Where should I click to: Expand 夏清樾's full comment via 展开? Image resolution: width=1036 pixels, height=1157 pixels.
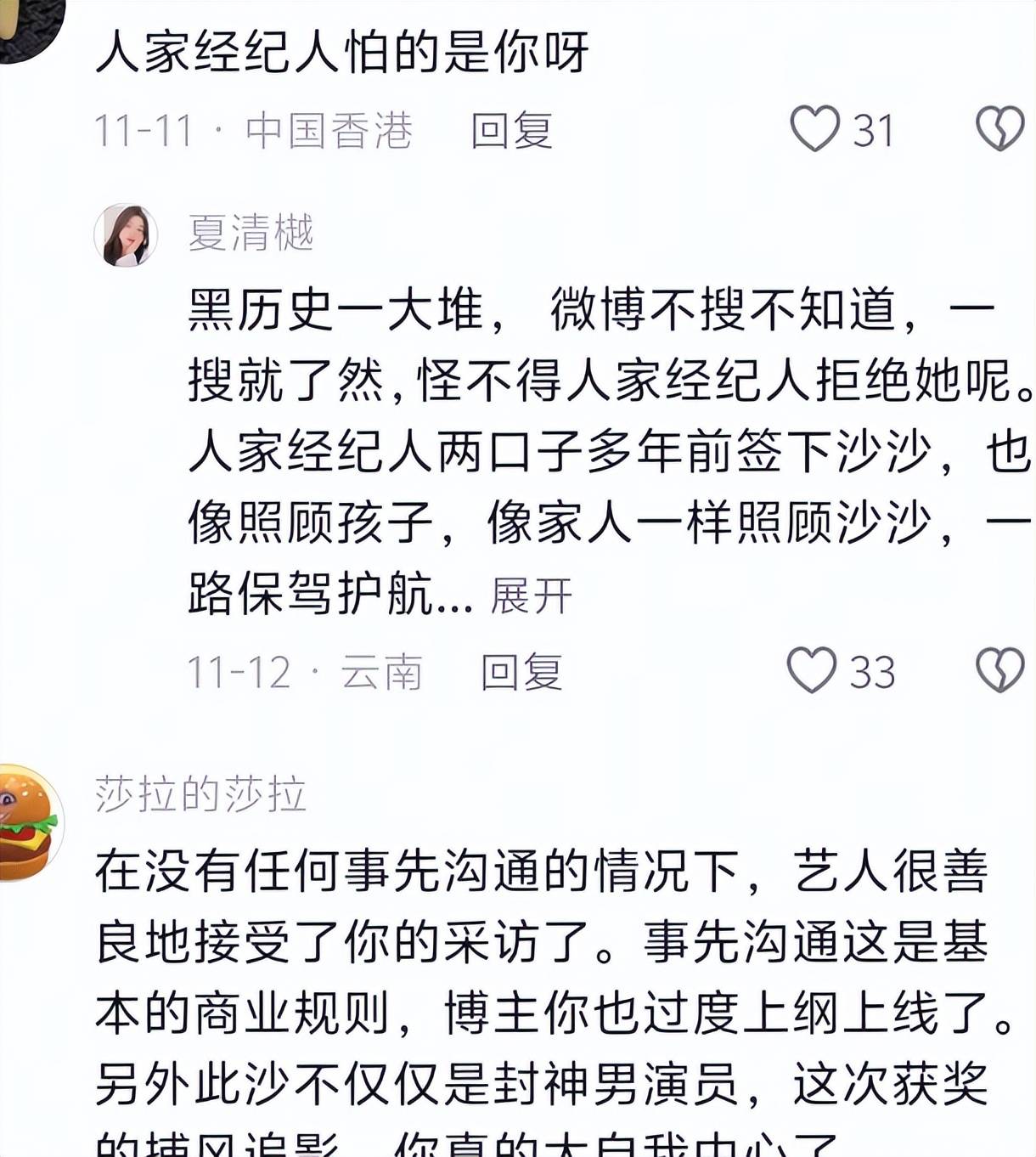click(x=532, y=596)
